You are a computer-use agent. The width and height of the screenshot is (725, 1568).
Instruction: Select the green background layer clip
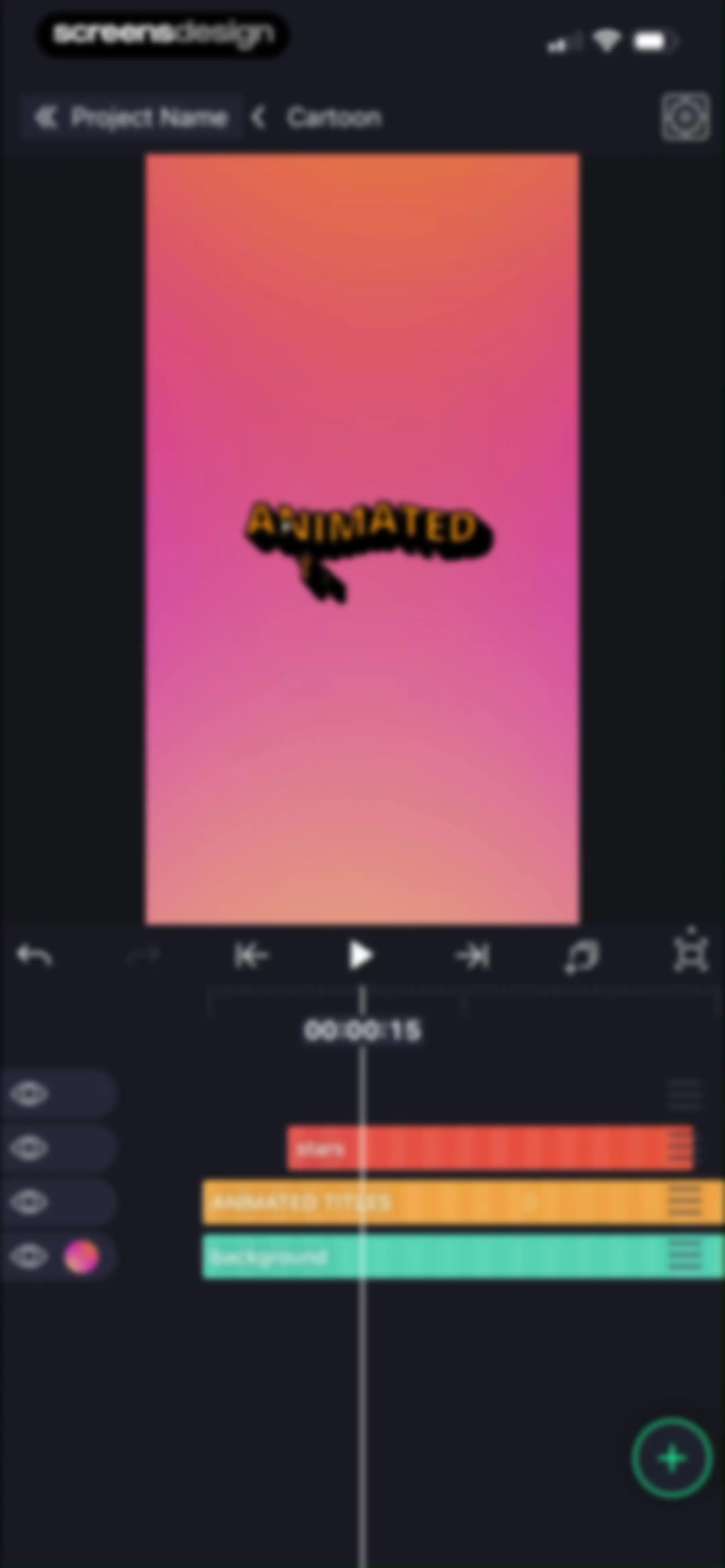pyautogui.click(x=463, y=1256)
